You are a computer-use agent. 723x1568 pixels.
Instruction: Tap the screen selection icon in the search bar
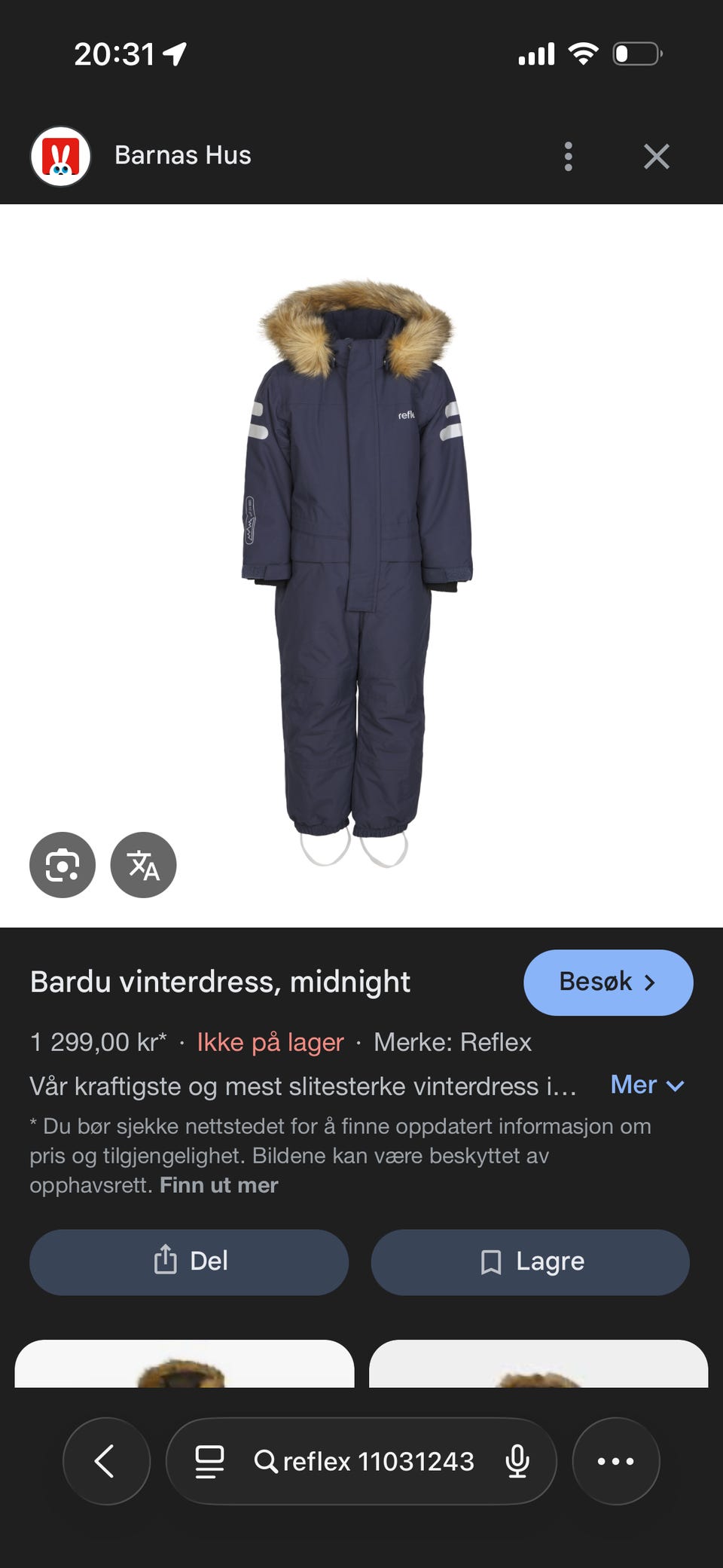[x=209, y=1461]
